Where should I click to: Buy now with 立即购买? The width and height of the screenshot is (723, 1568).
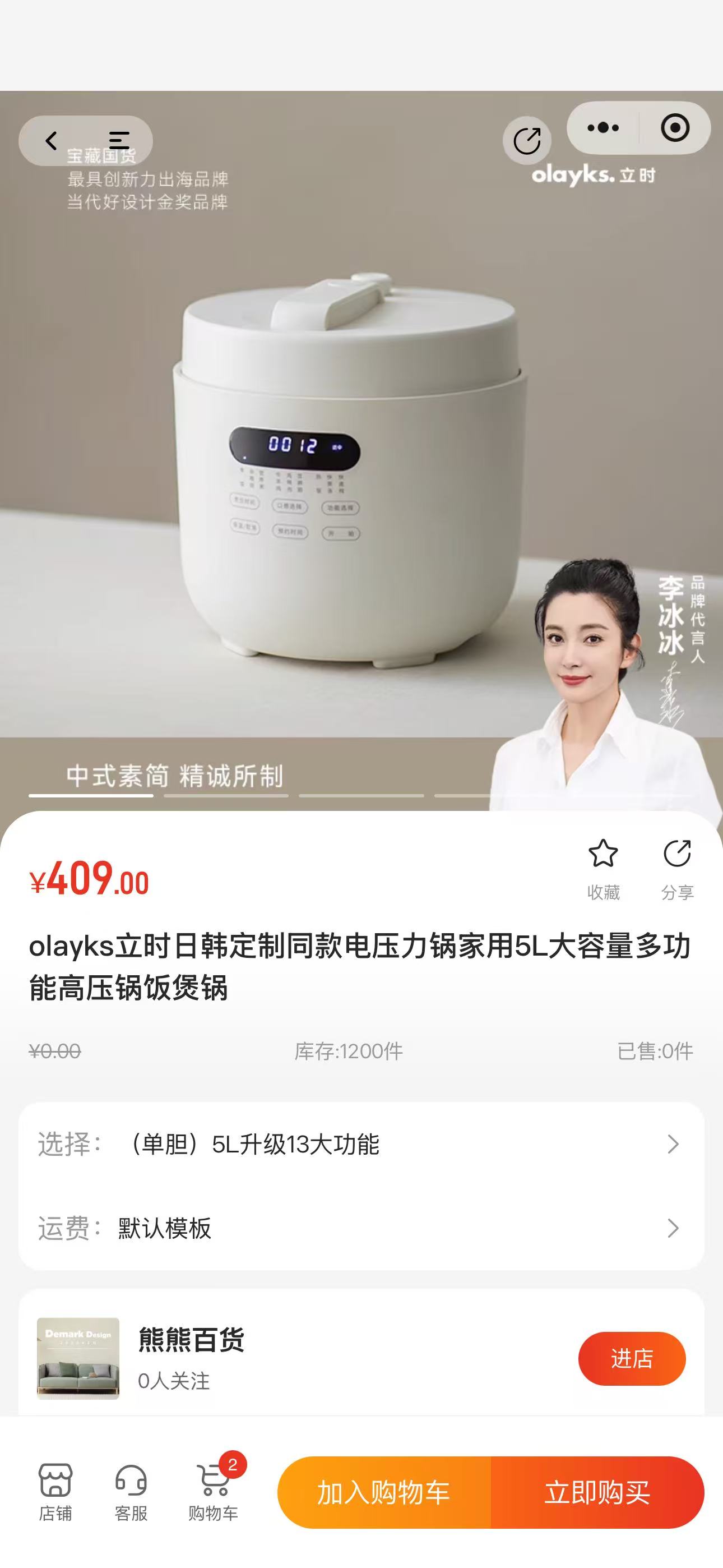[x=597, y=1492]
